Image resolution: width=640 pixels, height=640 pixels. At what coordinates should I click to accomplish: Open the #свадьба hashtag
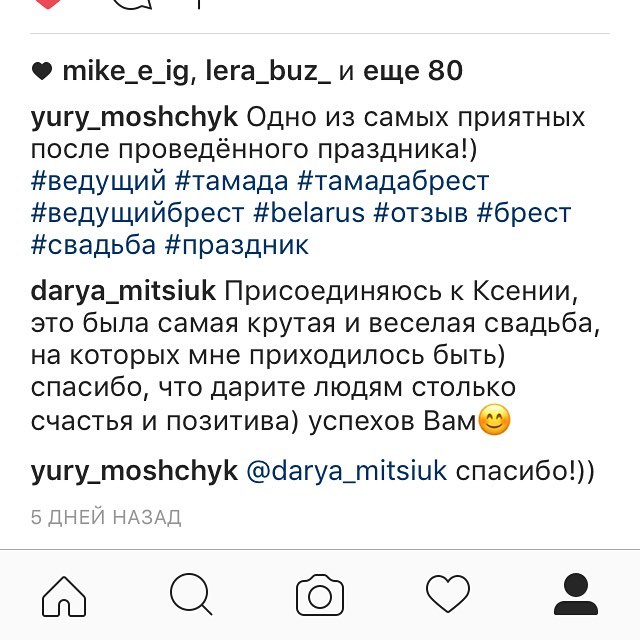point(93,244)
